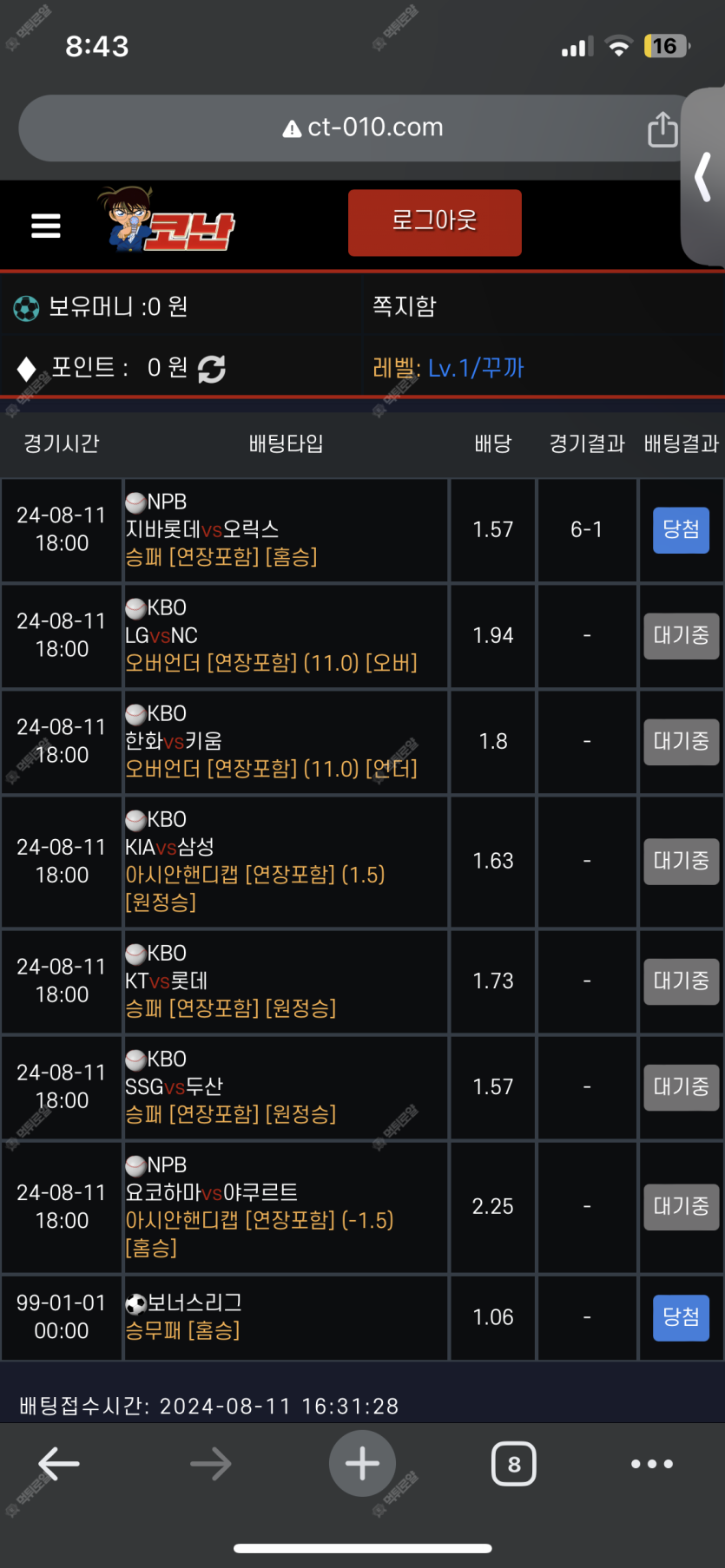725x1568 pixels.
Task: Share the page from the address bar
Action: pos(662,129)
